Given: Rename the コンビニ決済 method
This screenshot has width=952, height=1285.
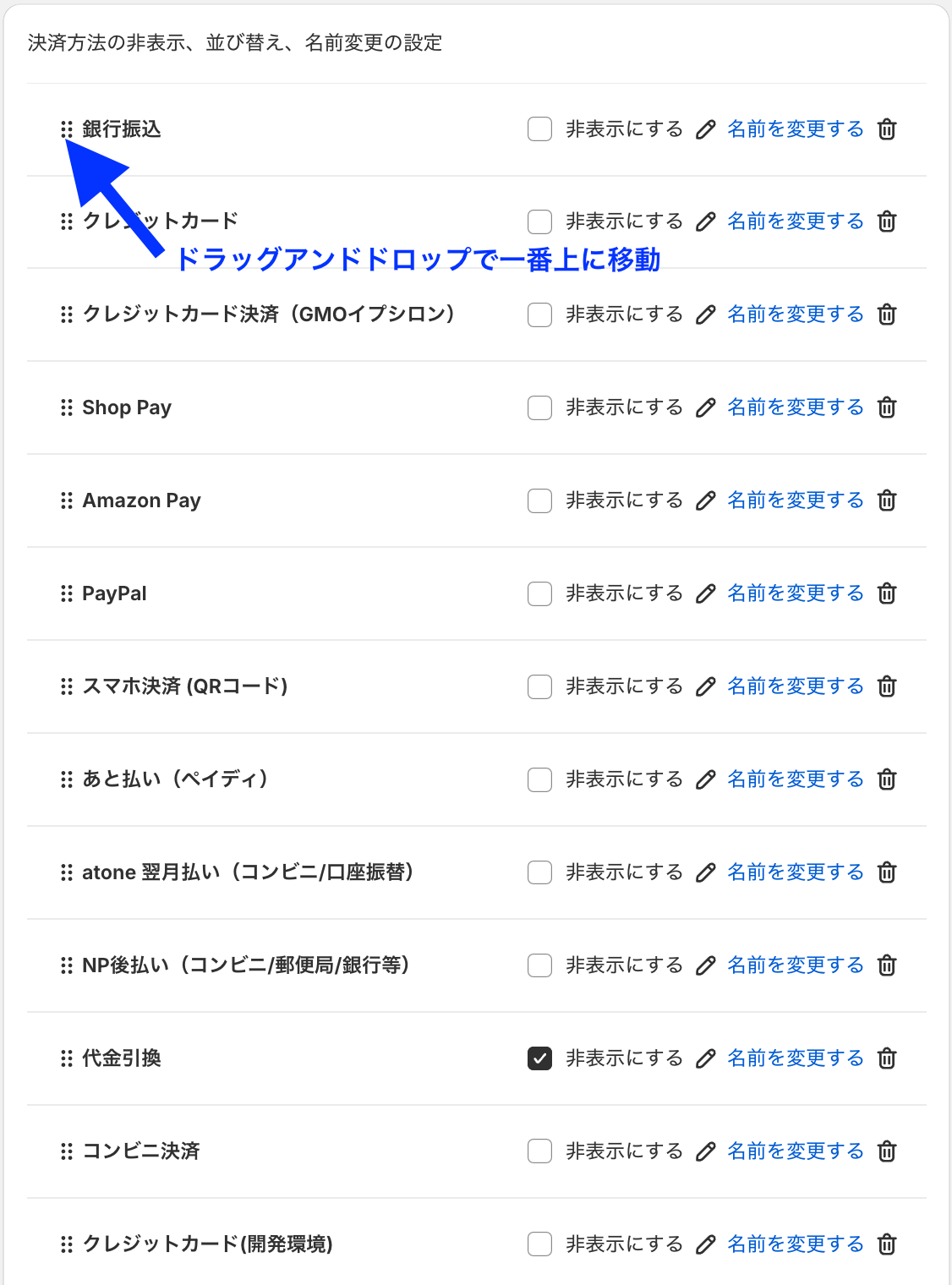Looking at the screenshot, I should pyautogui.click(x=795, y=1151).
